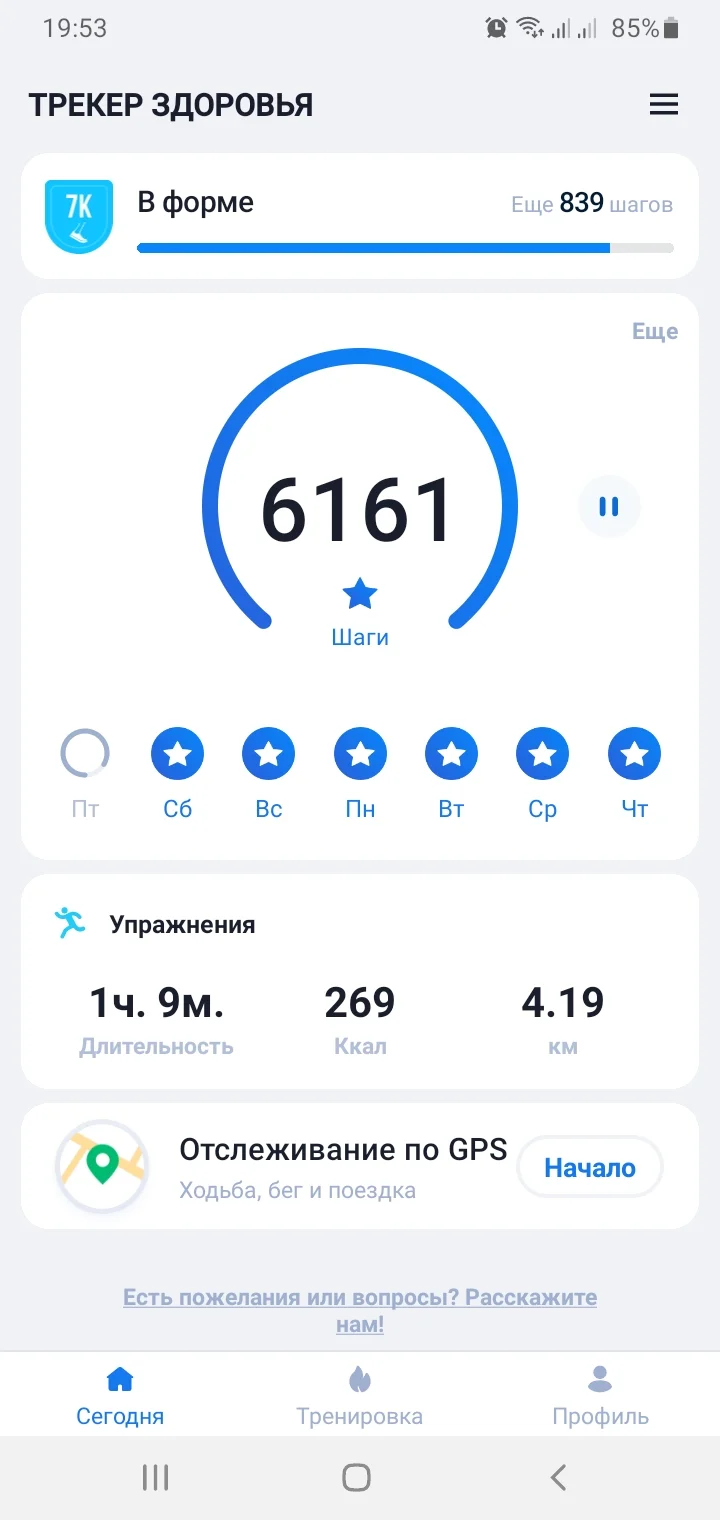Tap the Профиль person icon
Screen dimensions: 720x1520
[x=599, y=1377]
